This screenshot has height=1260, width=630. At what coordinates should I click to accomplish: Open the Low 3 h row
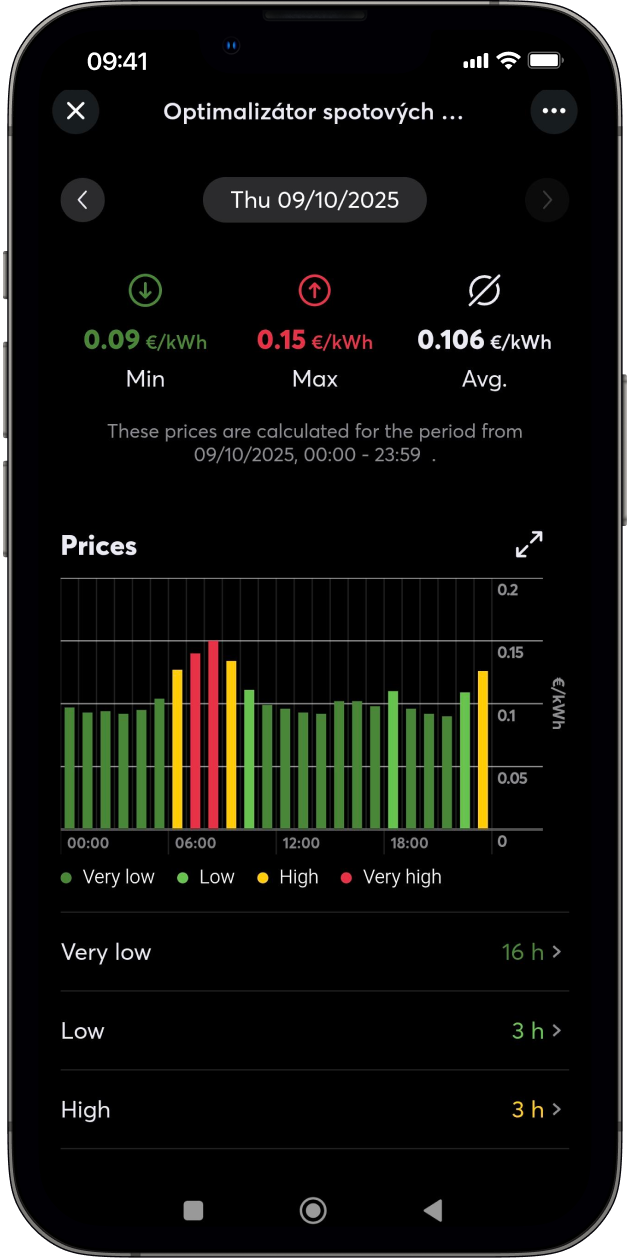point(314,1031)
